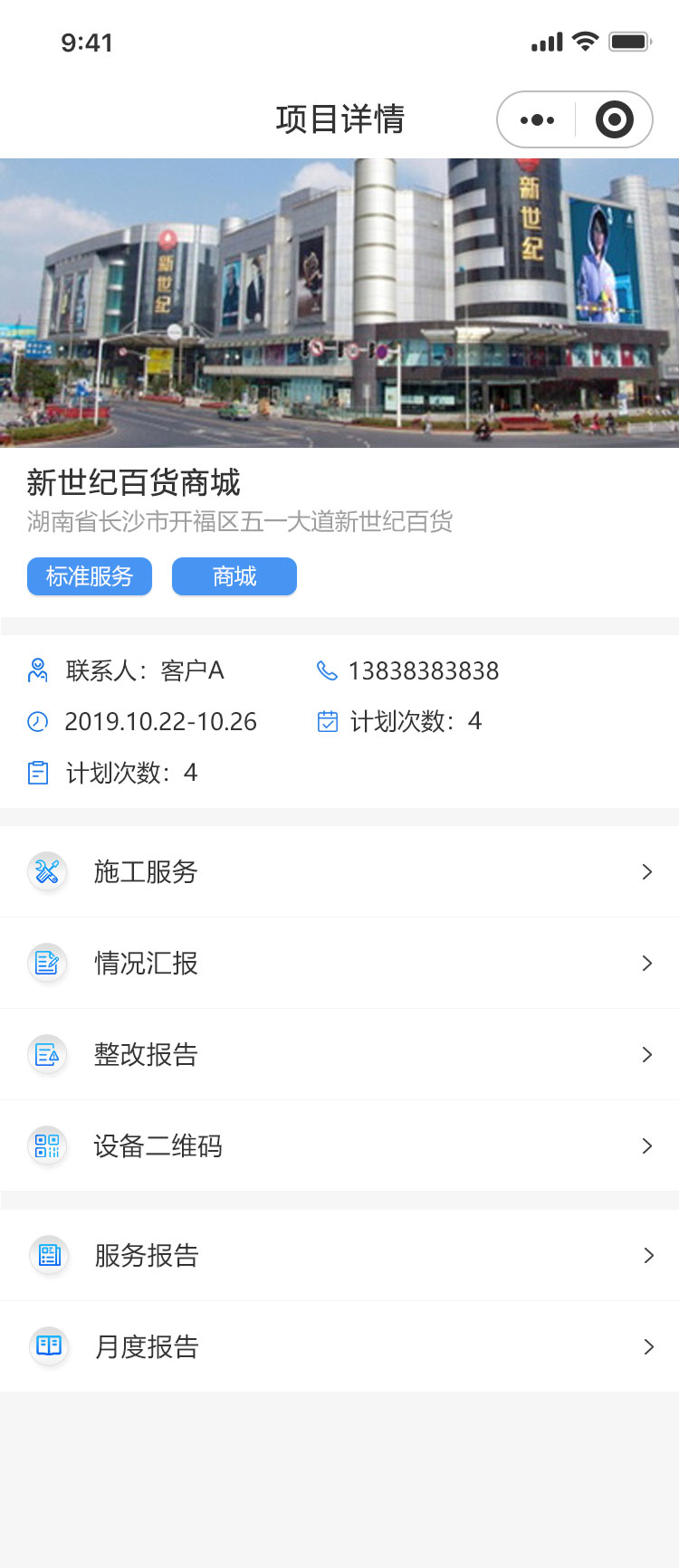Viewport: 679px width, 1568px height.
Task: Go to 情况汇报
Action: click(339, 963)
